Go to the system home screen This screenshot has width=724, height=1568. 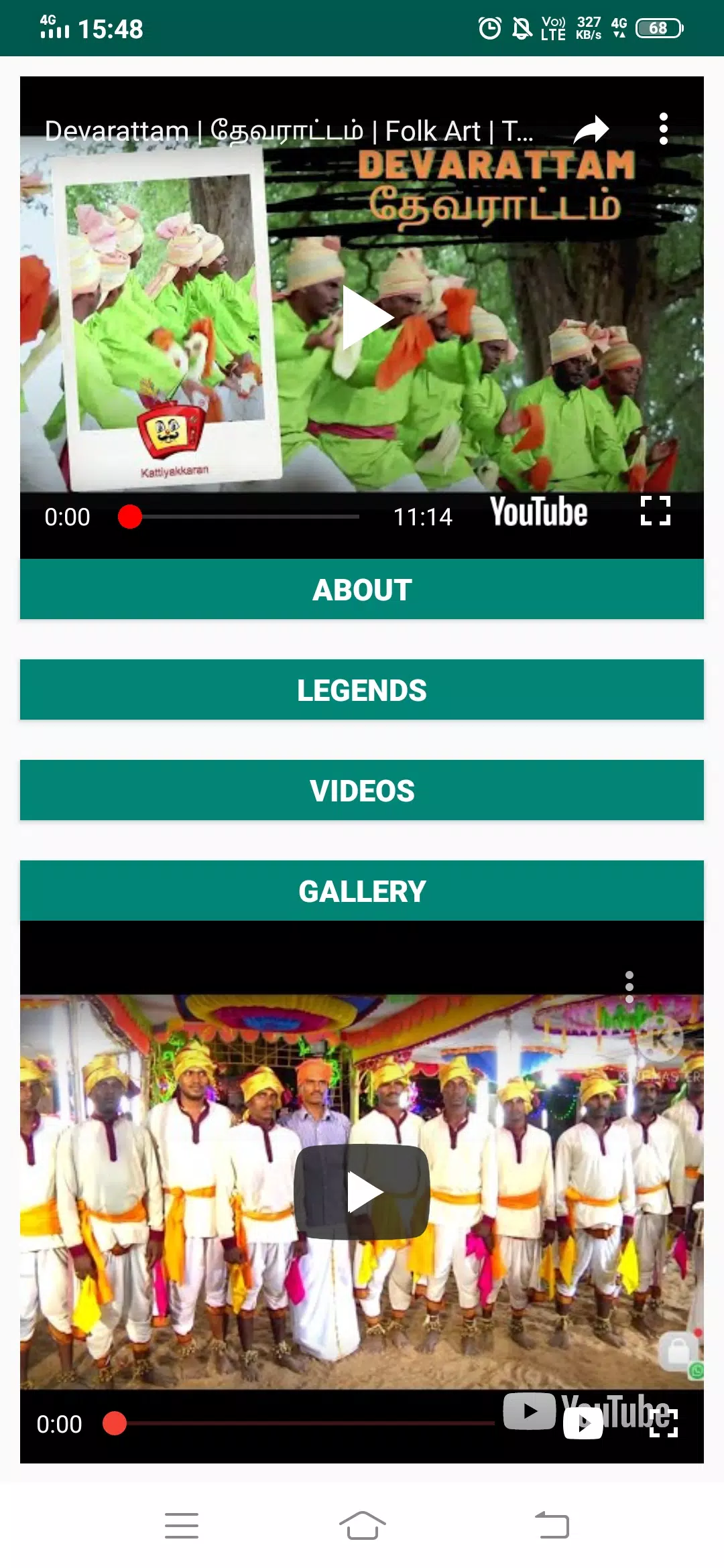(x=362, y=1526)
